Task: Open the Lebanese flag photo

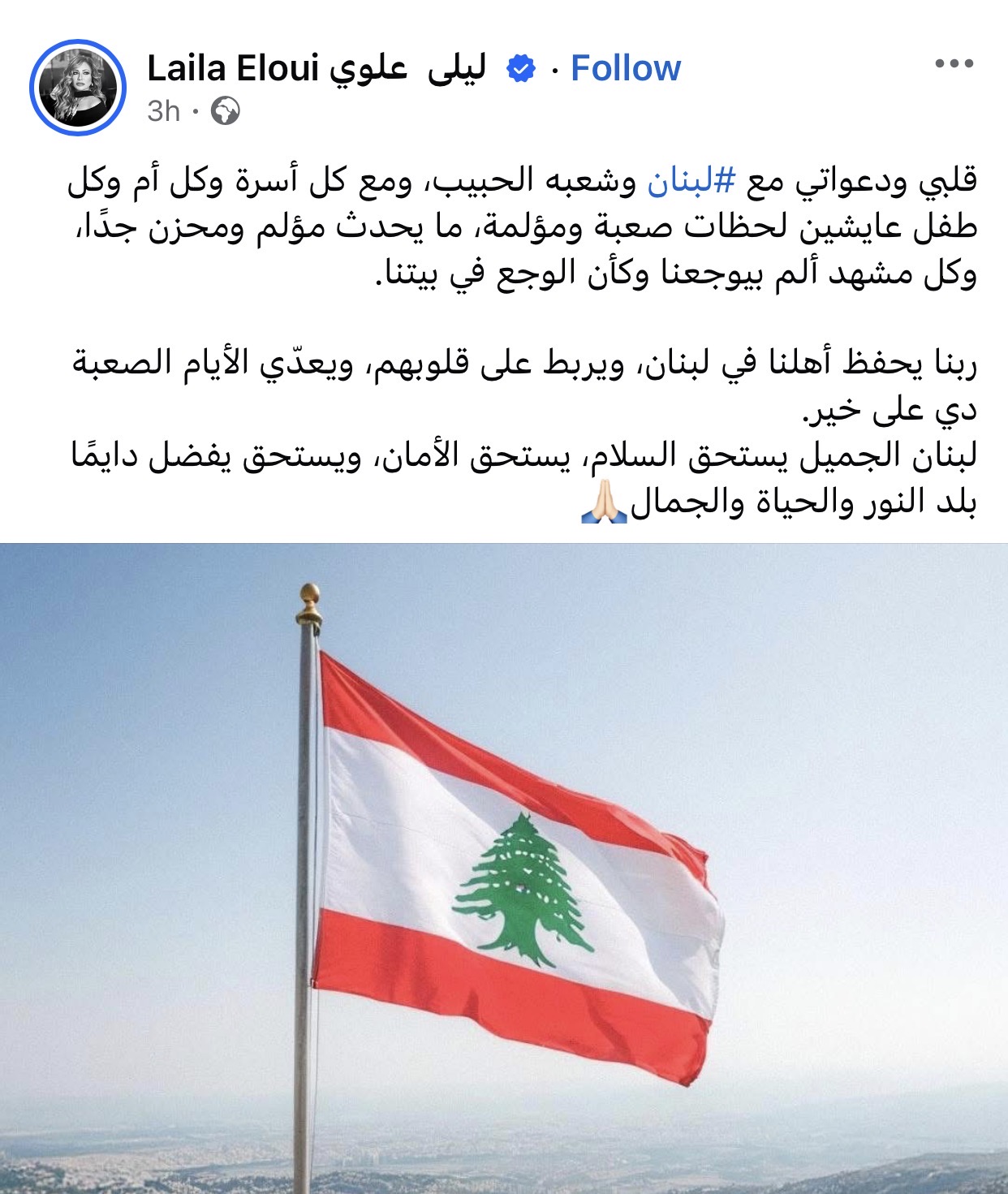Action: point(503,869)
